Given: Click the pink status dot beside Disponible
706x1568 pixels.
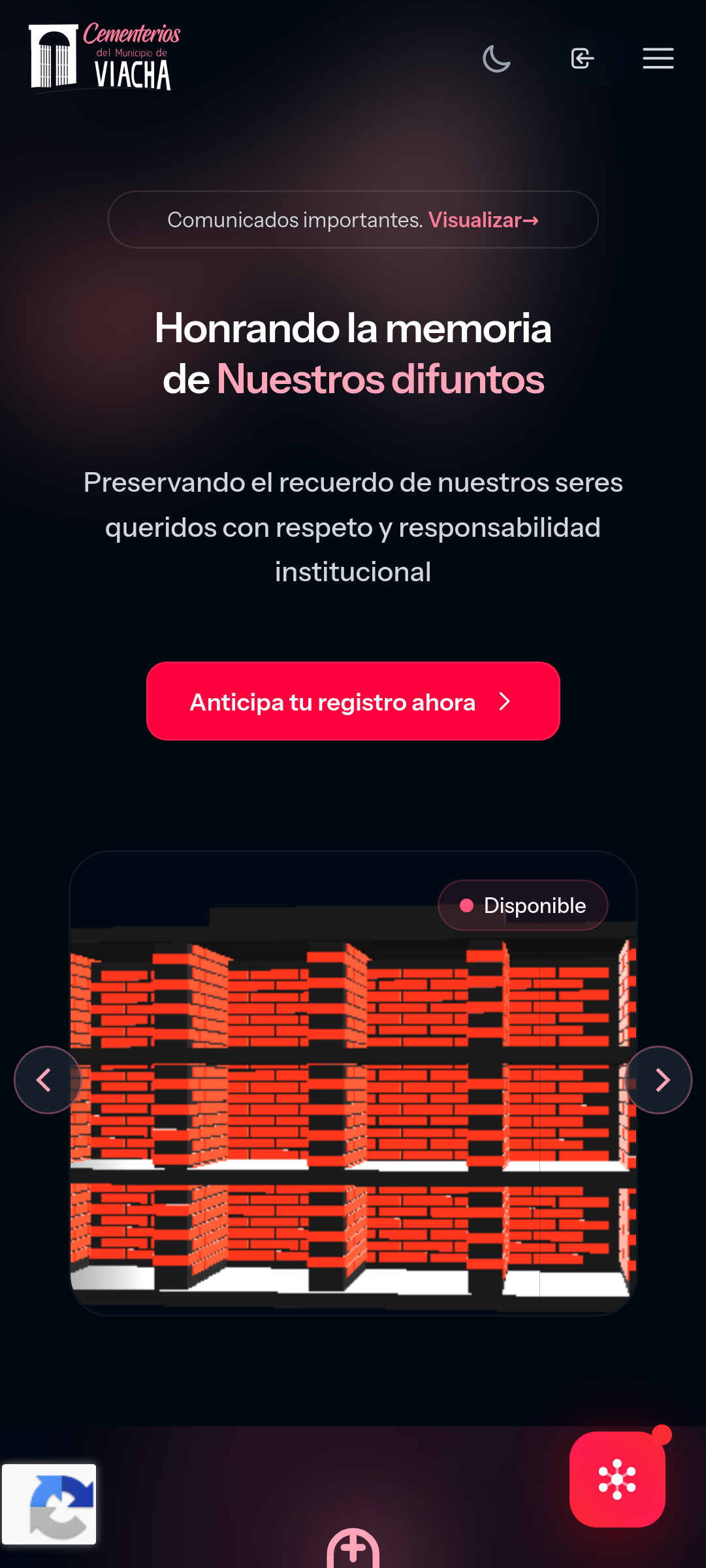Looking at the screenshot, I should [x=467, y=905].
